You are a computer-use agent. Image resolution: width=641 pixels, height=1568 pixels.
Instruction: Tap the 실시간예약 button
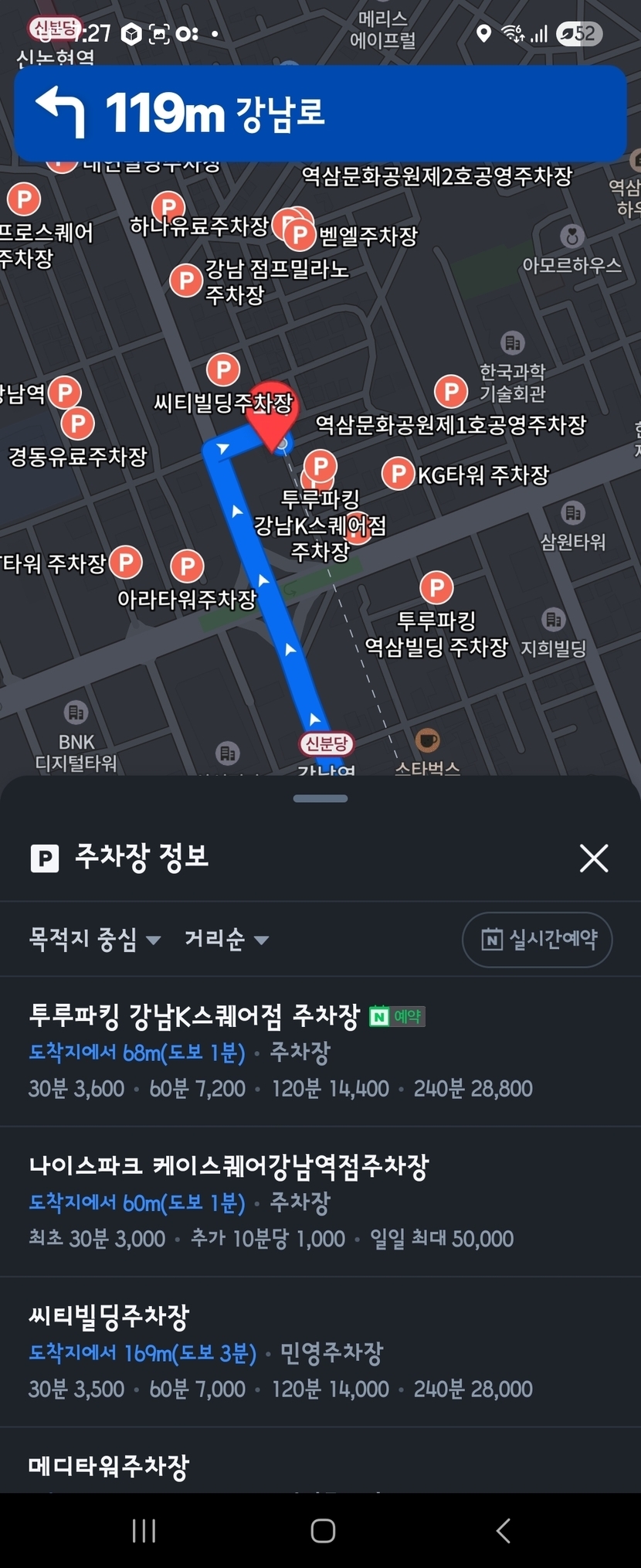(538, 940)
